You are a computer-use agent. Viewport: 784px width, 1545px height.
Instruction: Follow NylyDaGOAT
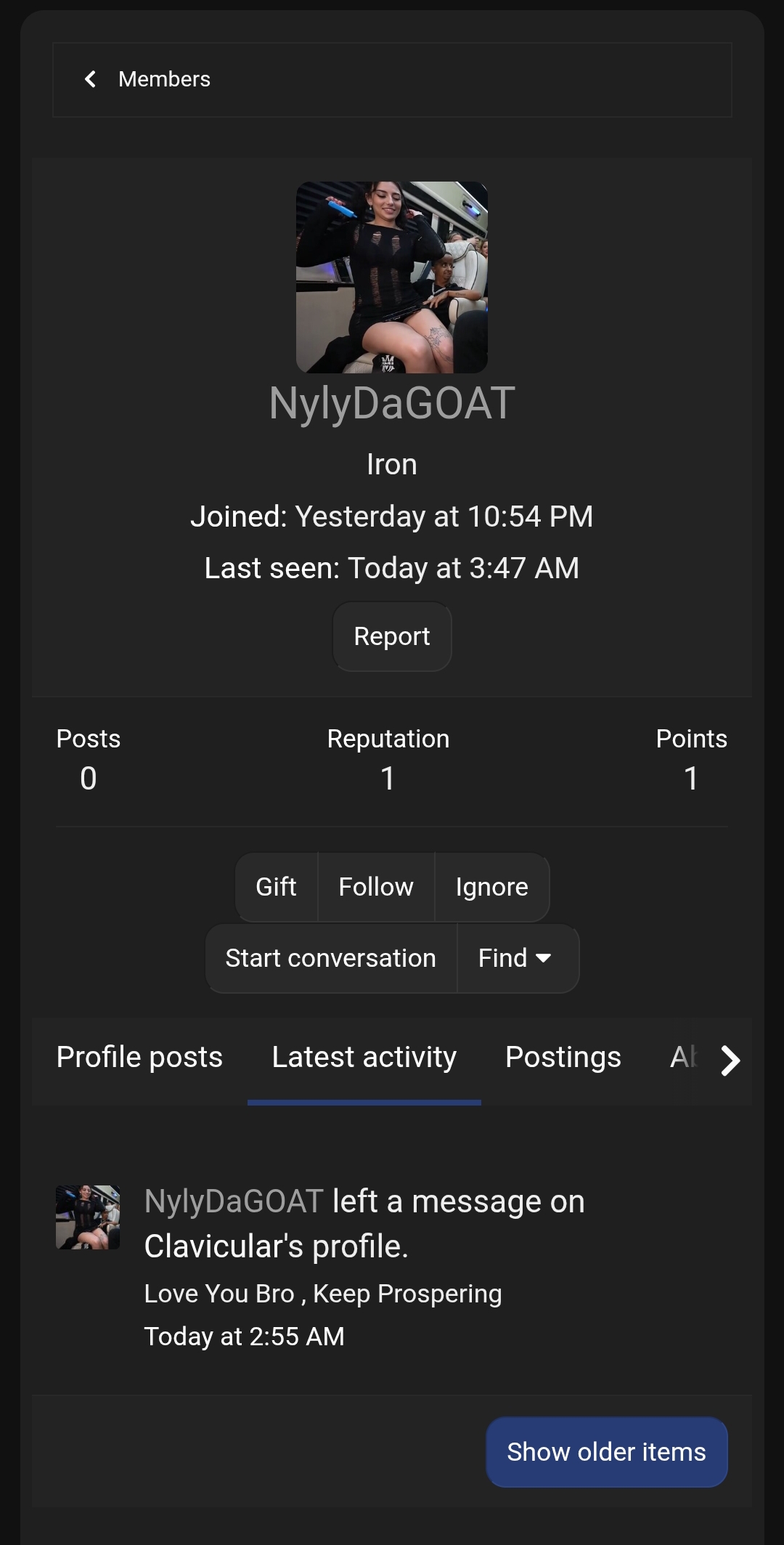pos(376,887)
